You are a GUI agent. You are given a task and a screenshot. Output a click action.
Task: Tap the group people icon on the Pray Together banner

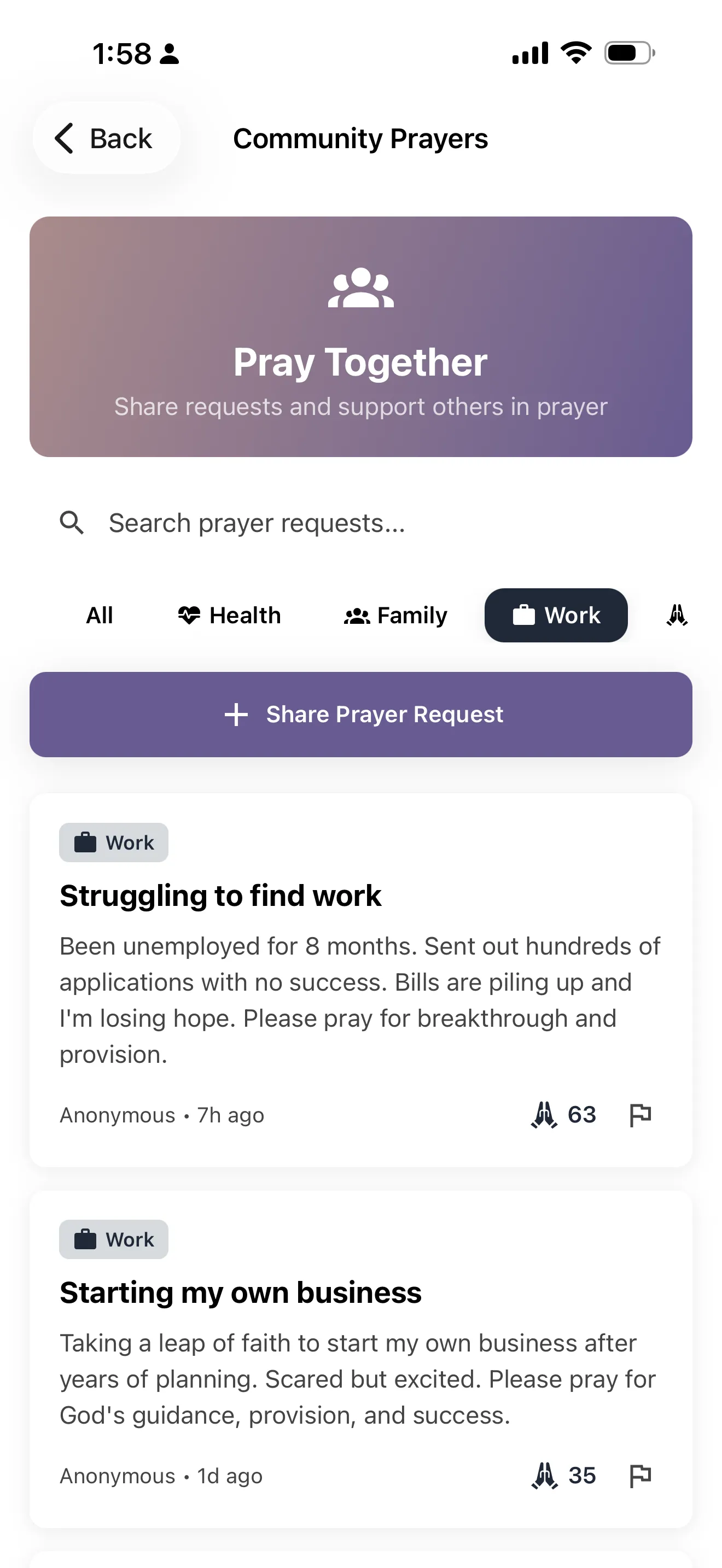click(x=360, y=289)
